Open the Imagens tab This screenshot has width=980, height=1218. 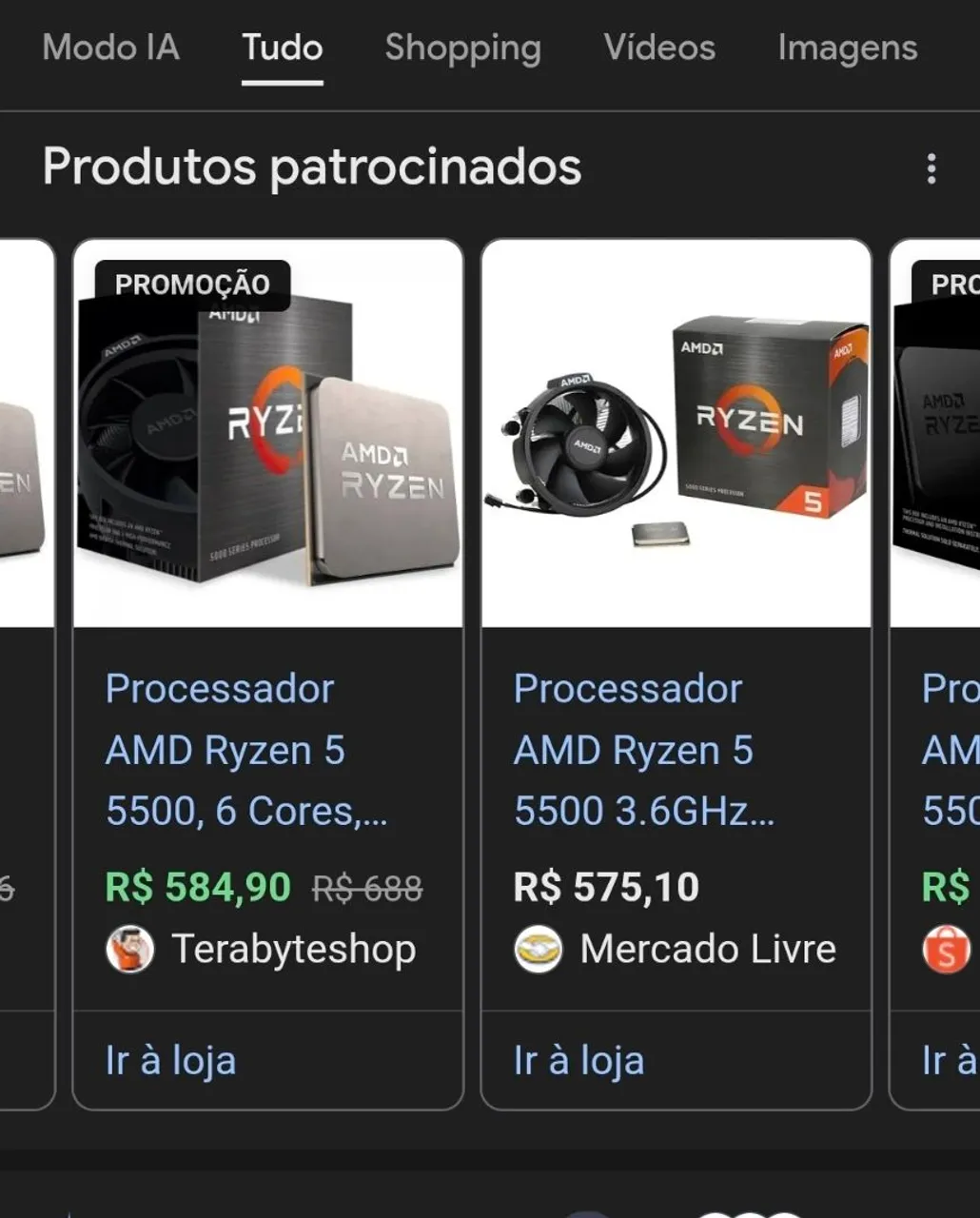pyautogui.click(x=847, y=49)
